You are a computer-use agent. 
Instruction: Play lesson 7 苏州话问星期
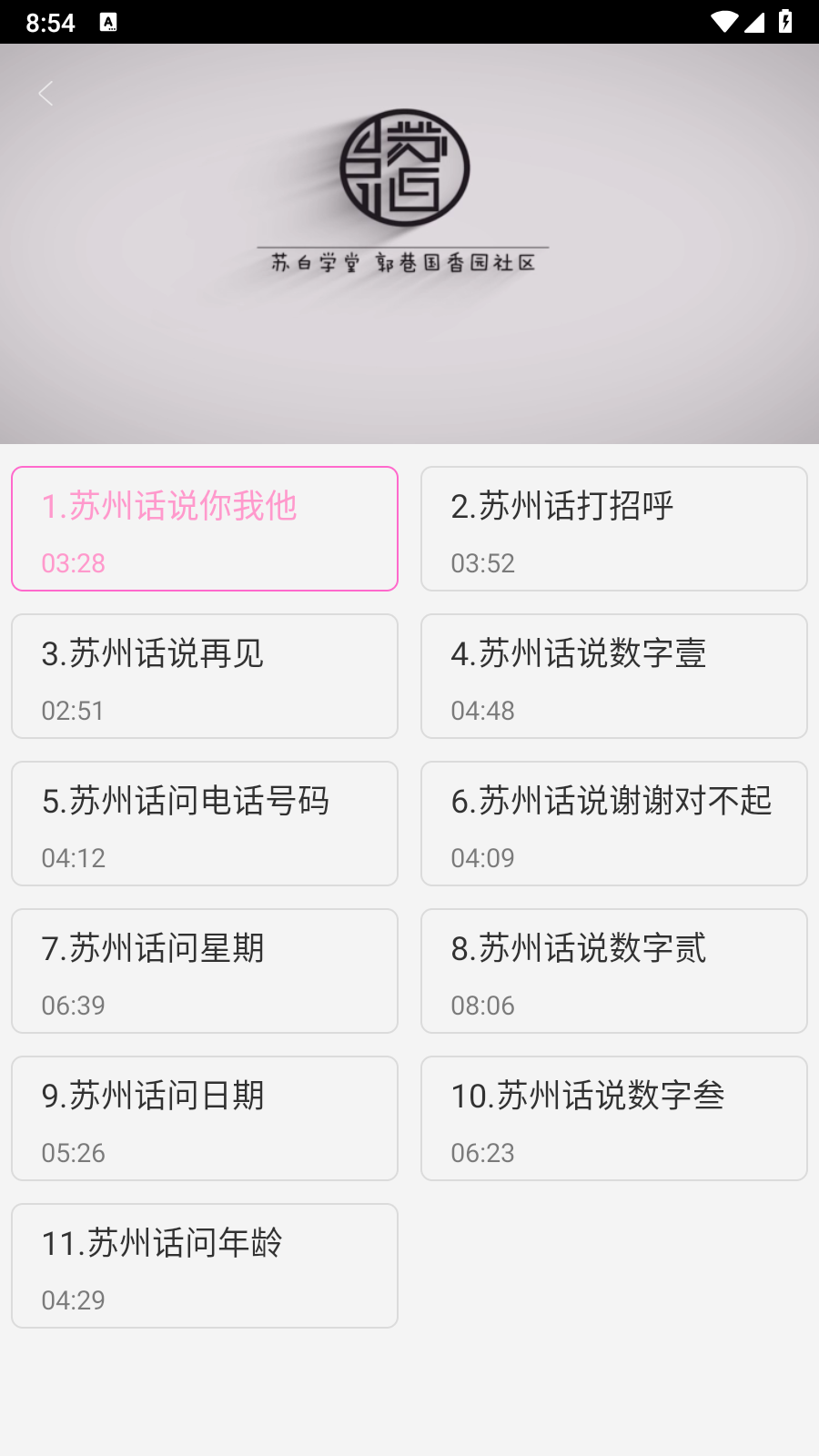204,971
